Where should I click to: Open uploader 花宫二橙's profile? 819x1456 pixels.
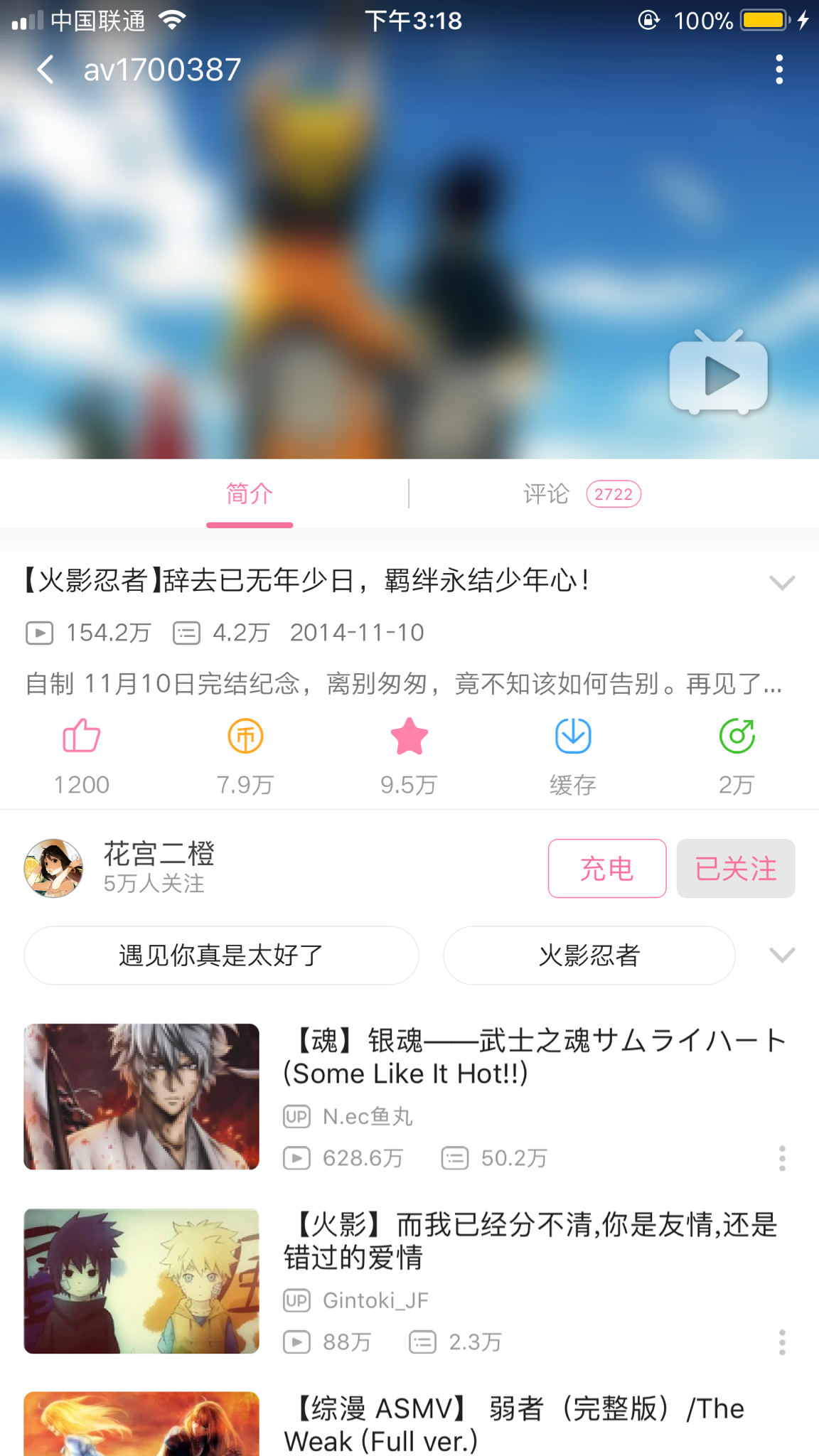[54, 868]
